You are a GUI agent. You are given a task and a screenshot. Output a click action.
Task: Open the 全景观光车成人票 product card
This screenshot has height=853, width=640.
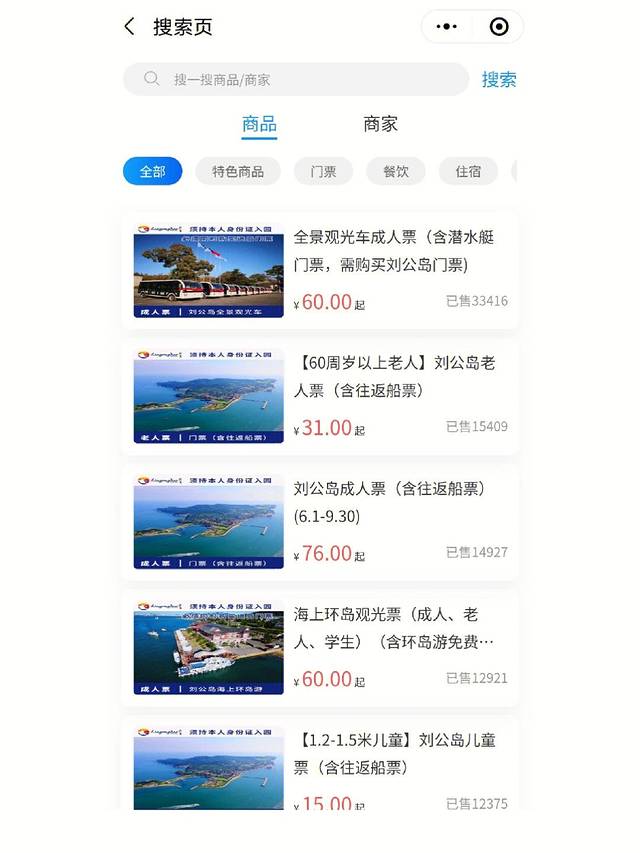[x=320, y=271]
